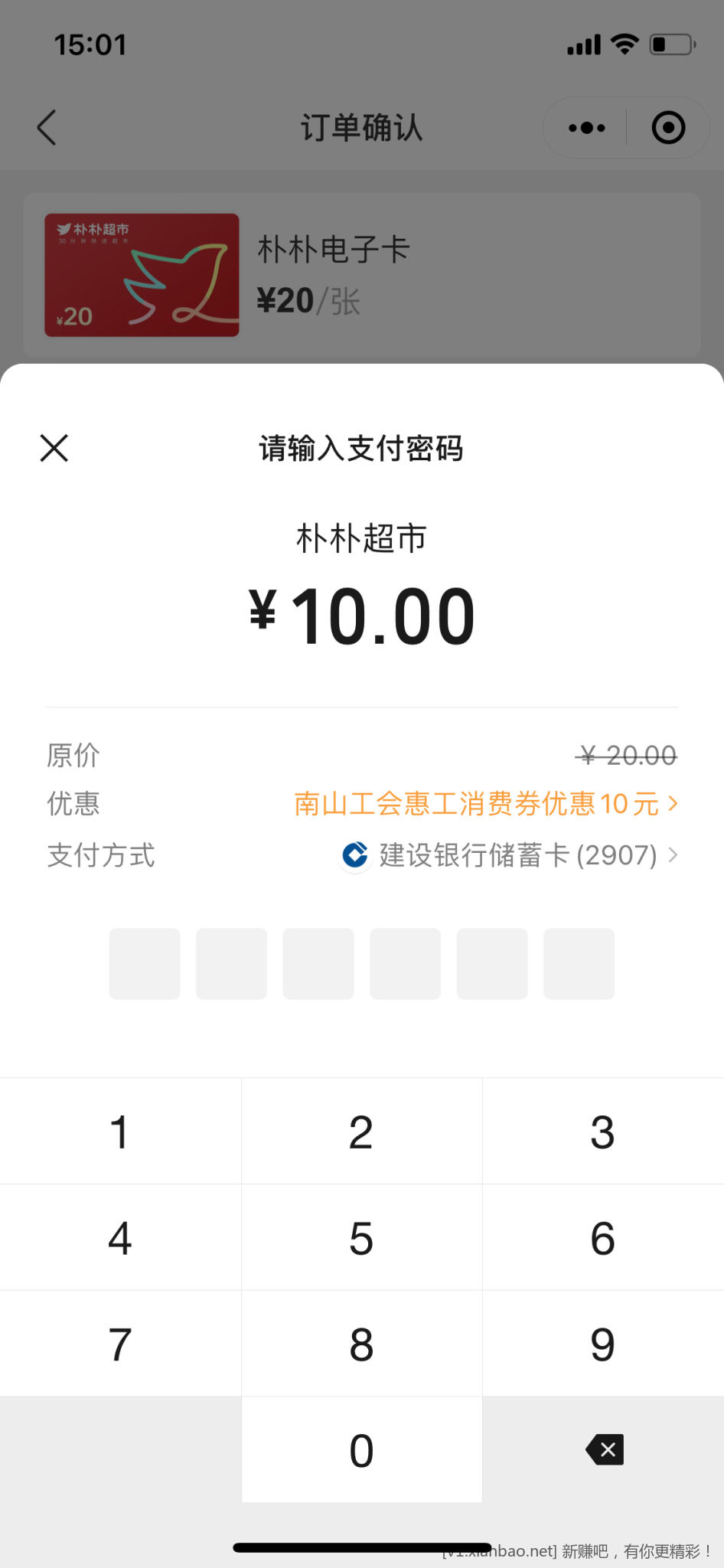
Task: Focus the six-box payment password field
Action: (361, 964)
